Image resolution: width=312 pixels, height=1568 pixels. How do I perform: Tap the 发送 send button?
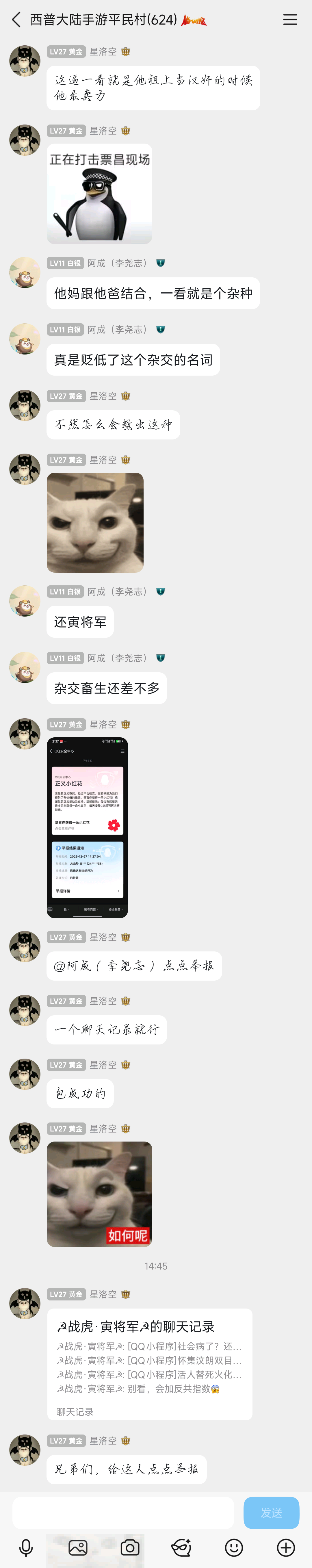tap(271, 1513)
